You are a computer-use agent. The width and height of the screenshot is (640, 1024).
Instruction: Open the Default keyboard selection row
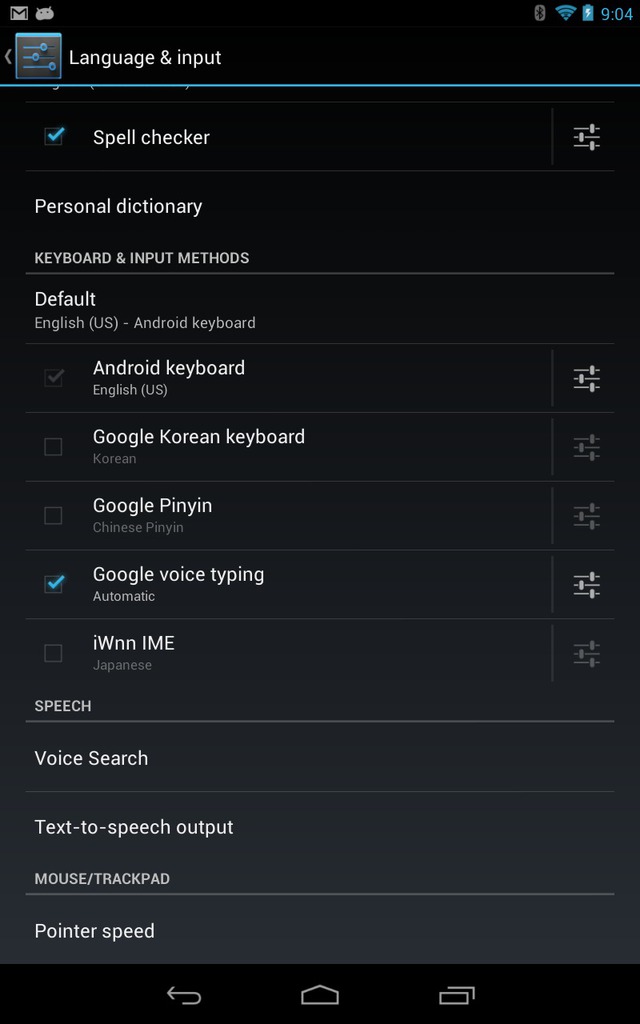[x=320, y=309]
